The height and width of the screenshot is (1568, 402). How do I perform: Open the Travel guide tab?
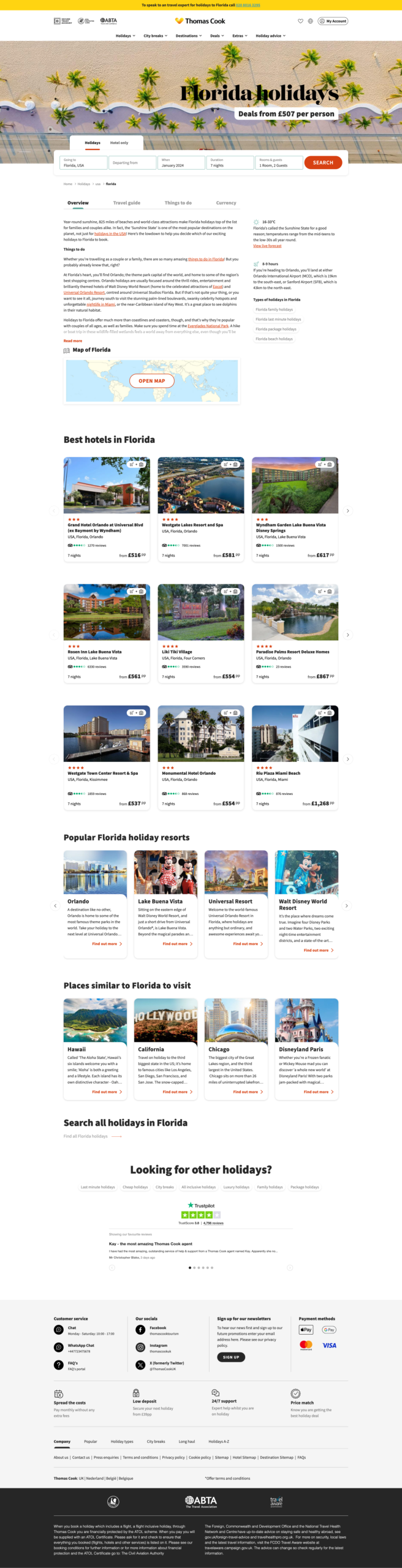point(126,203)
